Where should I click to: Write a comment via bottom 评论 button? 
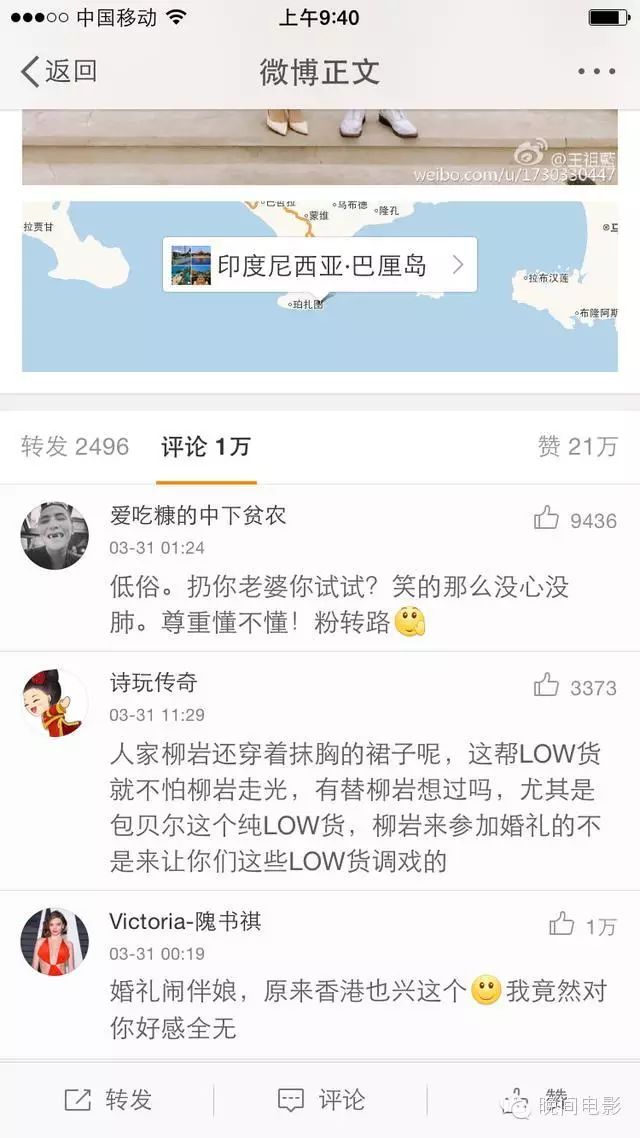click(x=321, y=1100)
